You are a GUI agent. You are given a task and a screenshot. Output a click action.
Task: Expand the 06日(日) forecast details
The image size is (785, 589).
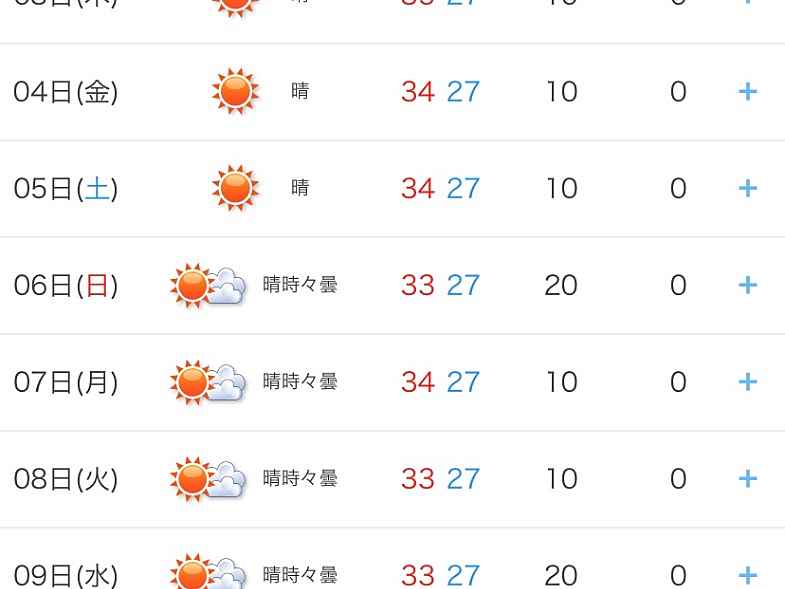coord(747,285)
